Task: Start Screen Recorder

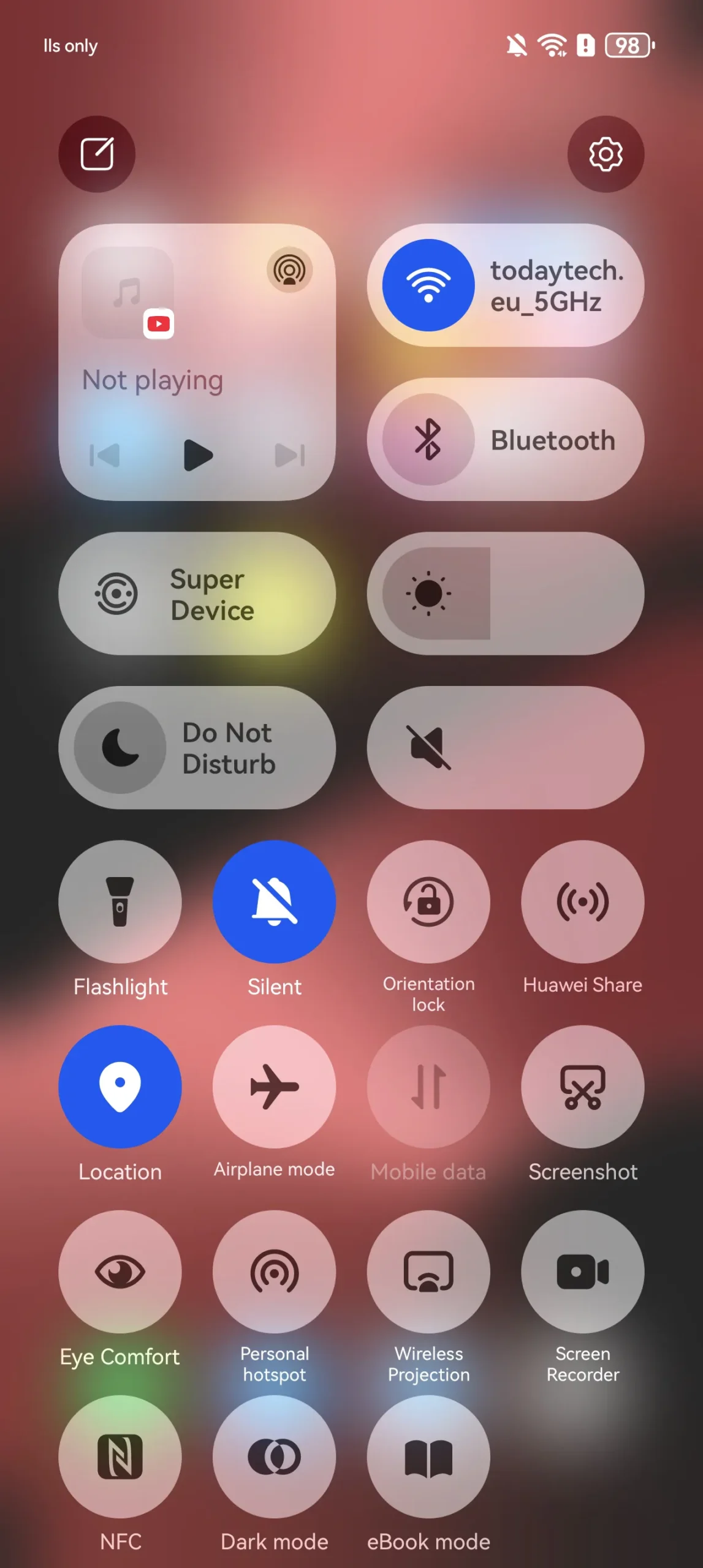Action: [x=582, y=1272]
